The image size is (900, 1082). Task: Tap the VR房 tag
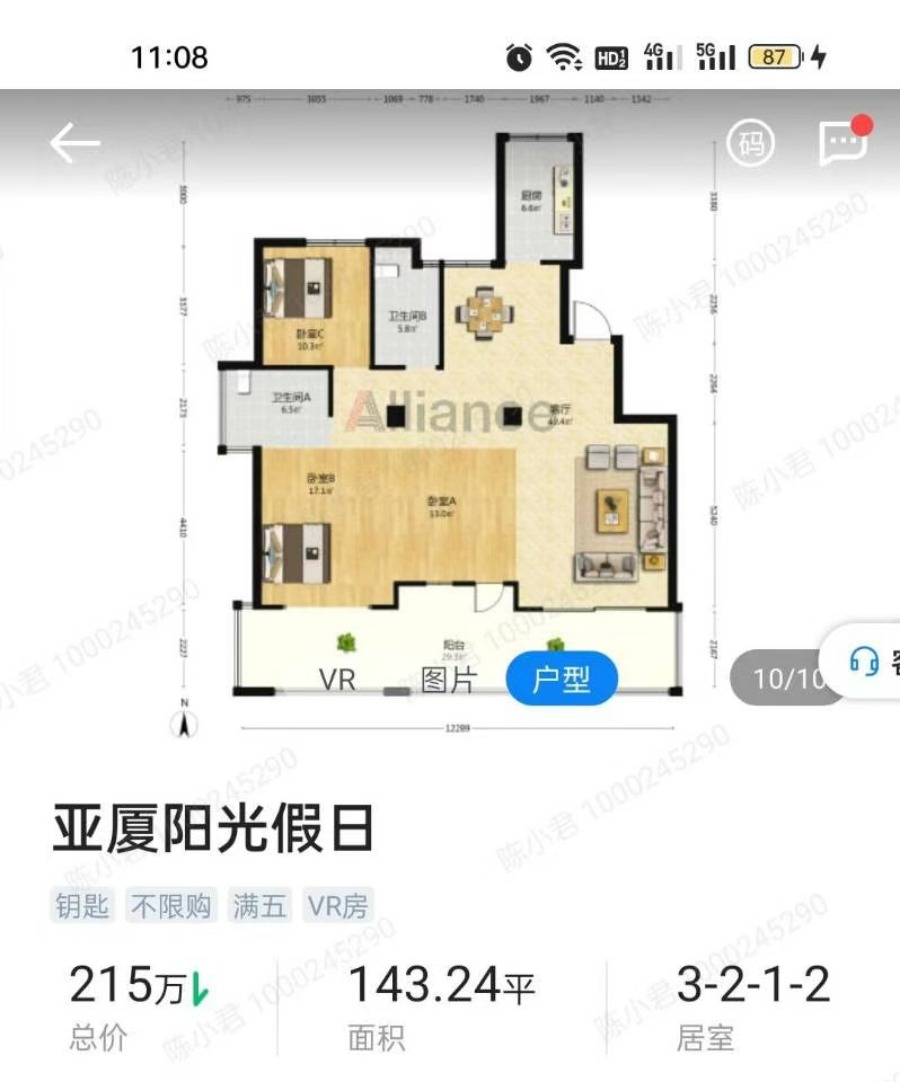pos(337,906)
